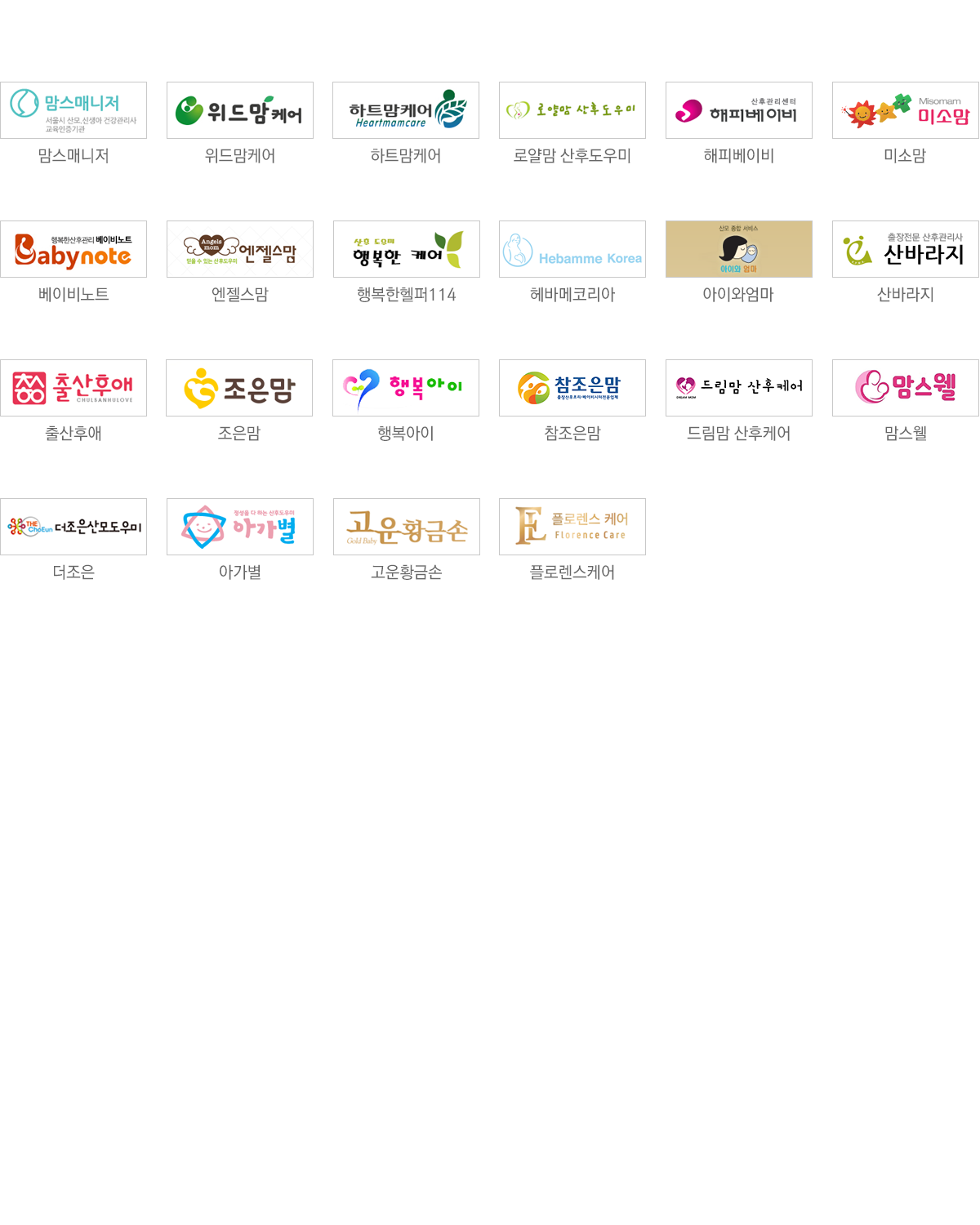The height and width of the screenshot is (1225, 980).
Task: Select the 미소맘 provider
Action: point(905,110)
